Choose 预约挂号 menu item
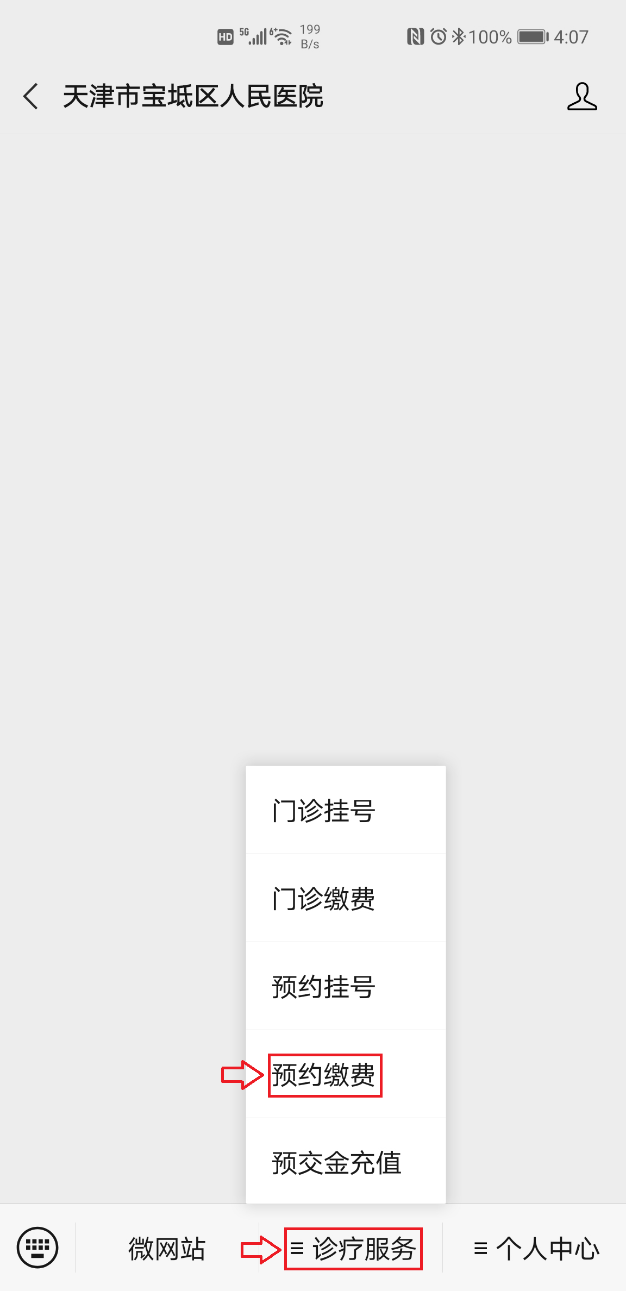Image resolution: width=626 pixels, height=1291 pixels. 346,986
